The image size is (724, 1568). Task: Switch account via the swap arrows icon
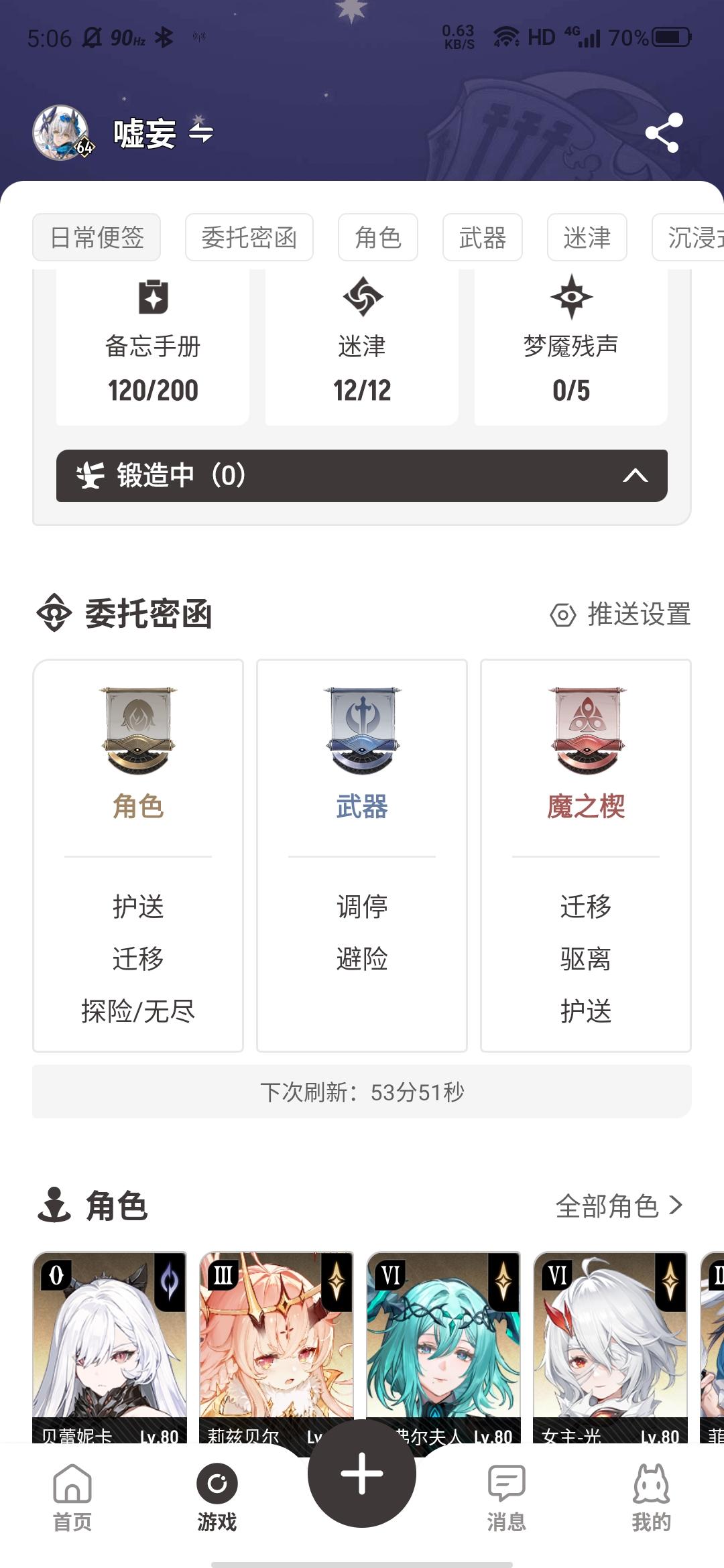point(201,132)
